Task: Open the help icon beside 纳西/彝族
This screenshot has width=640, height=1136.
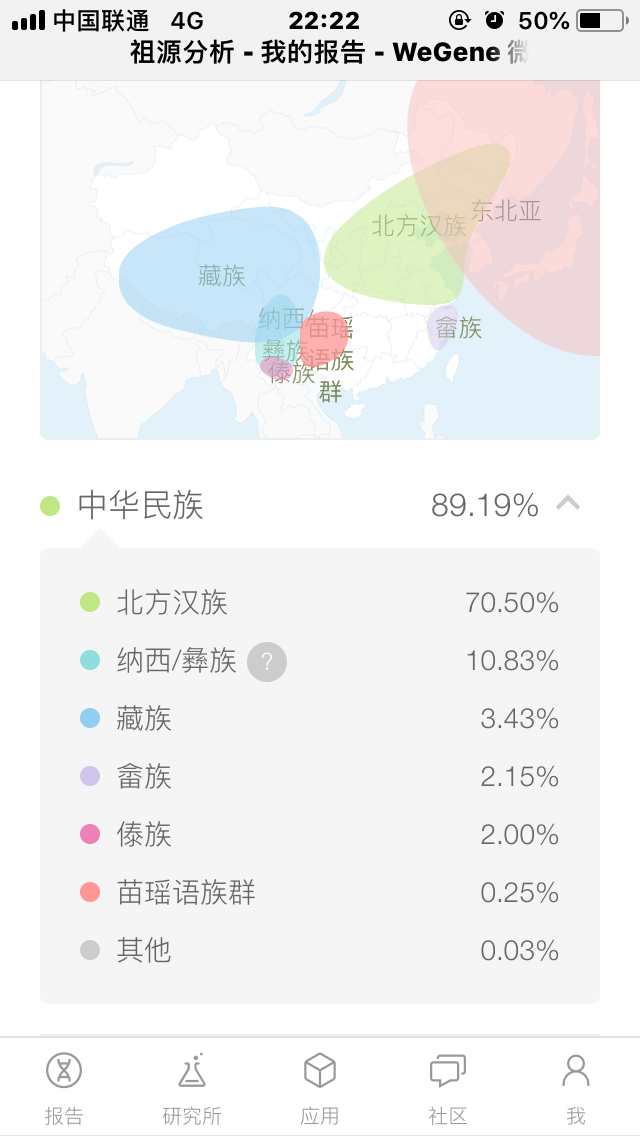Action: click(x=267, y=661)
